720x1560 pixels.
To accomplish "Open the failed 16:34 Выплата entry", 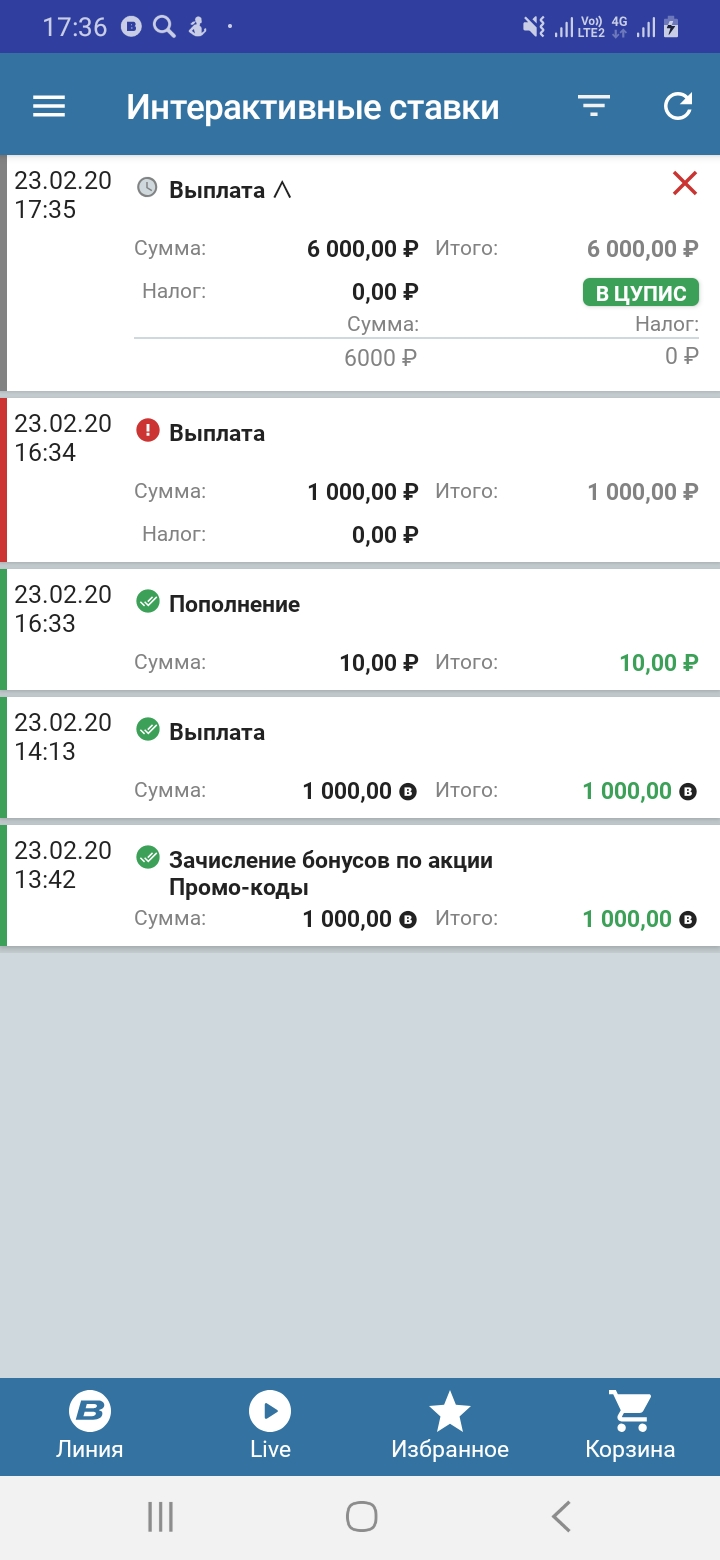I will (x=360, y=480).
